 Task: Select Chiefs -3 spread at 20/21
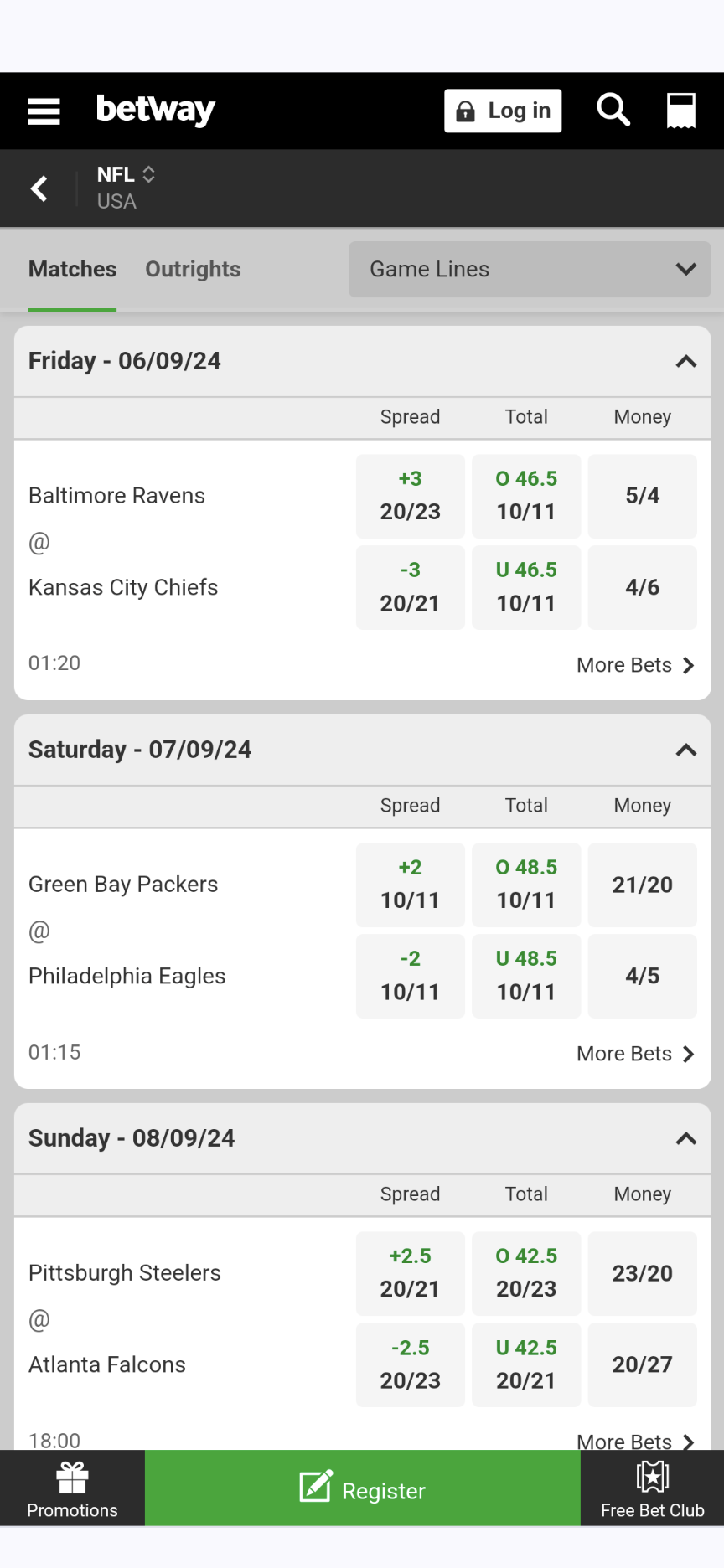pos(410,587)
